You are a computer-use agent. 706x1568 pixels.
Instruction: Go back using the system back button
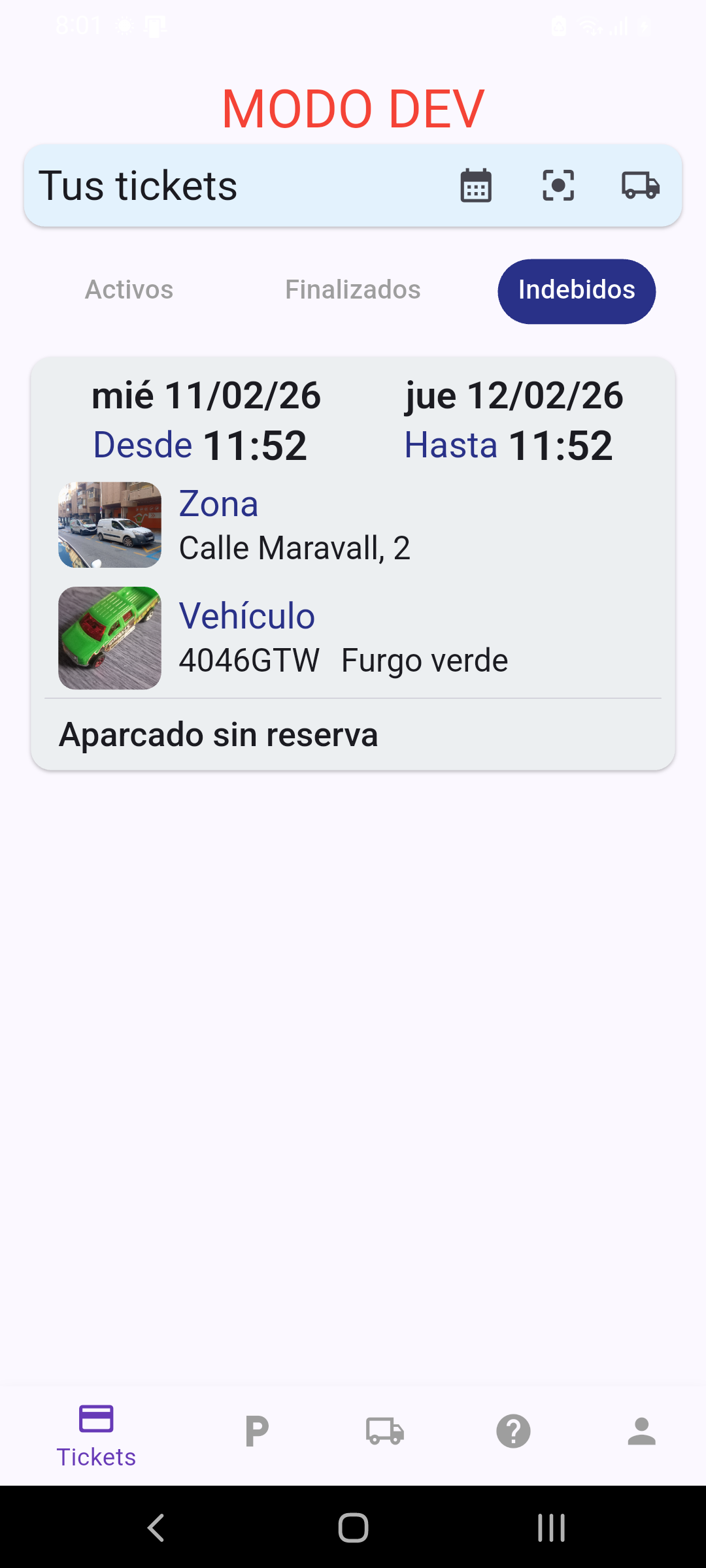[x=156, y=1527]
